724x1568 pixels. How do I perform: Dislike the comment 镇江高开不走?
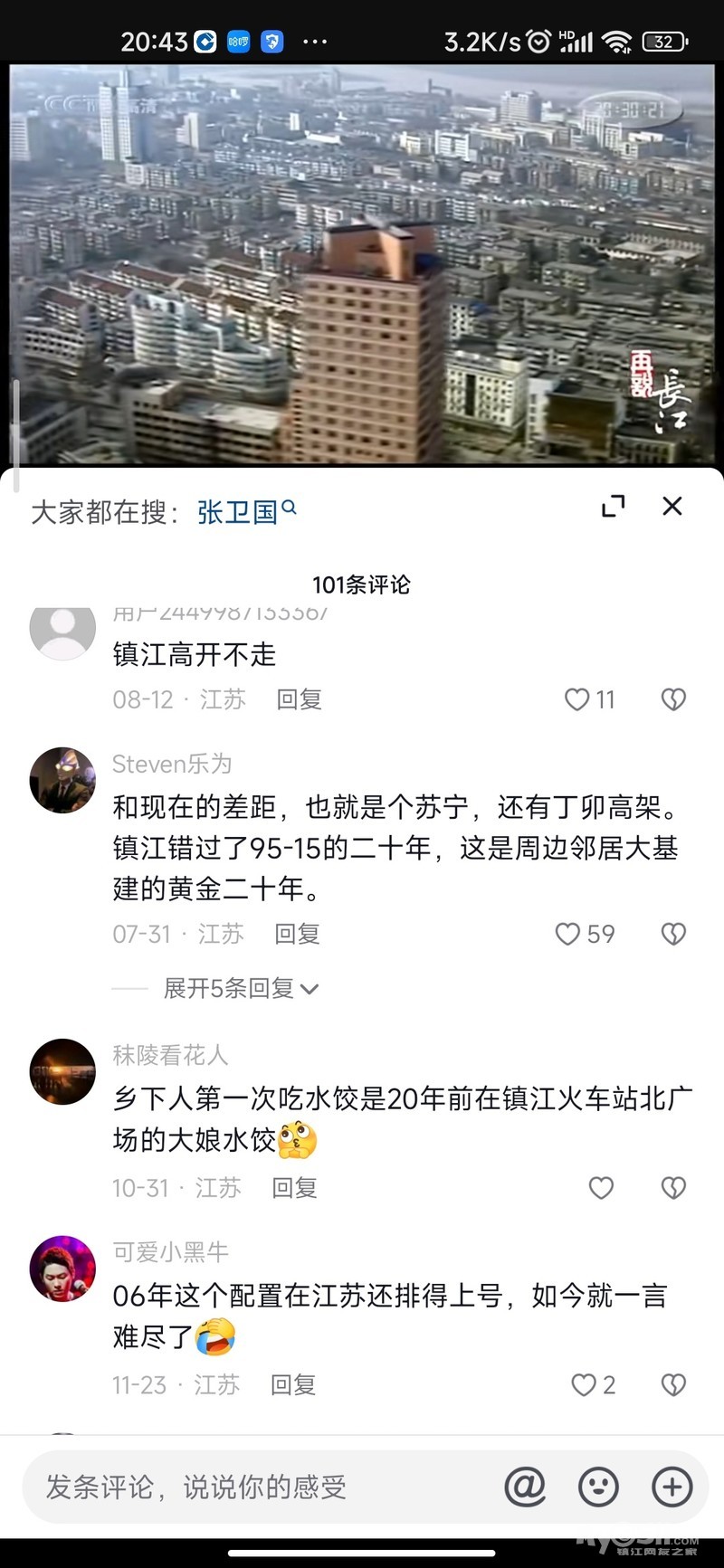point(673,699)
